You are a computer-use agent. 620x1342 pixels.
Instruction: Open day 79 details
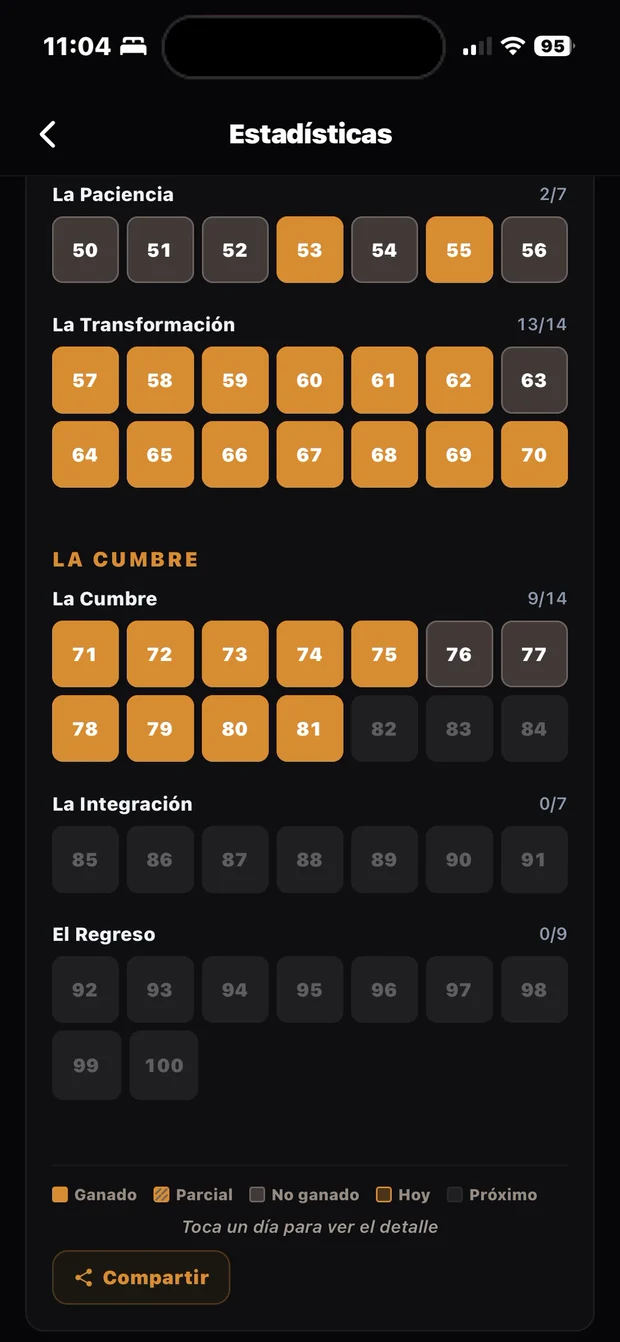[160, 728]
